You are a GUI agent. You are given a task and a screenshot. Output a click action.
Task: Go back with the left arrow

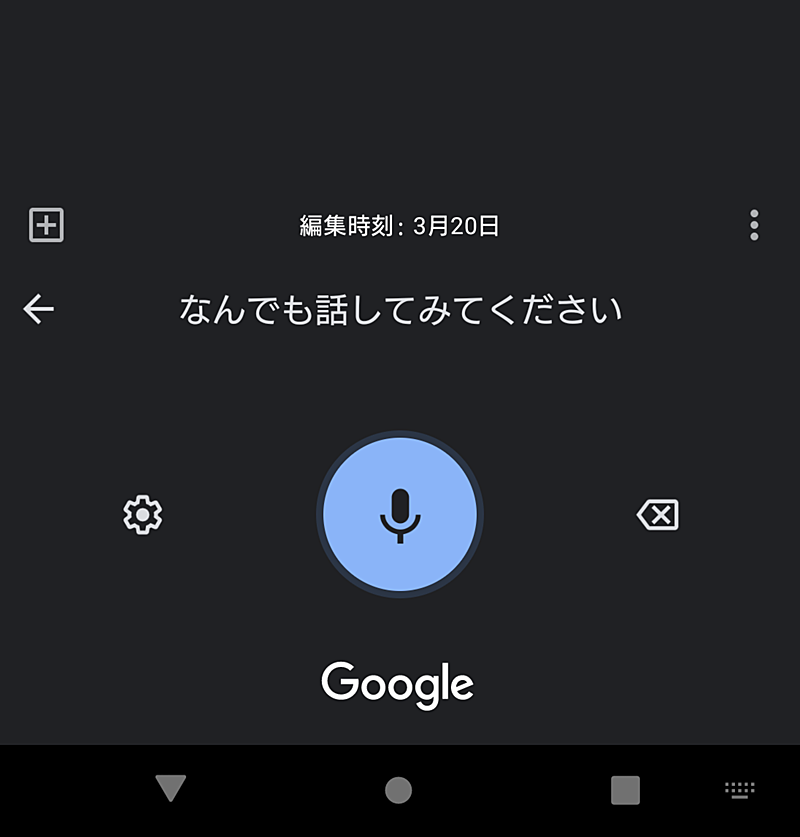click(39, 310)
